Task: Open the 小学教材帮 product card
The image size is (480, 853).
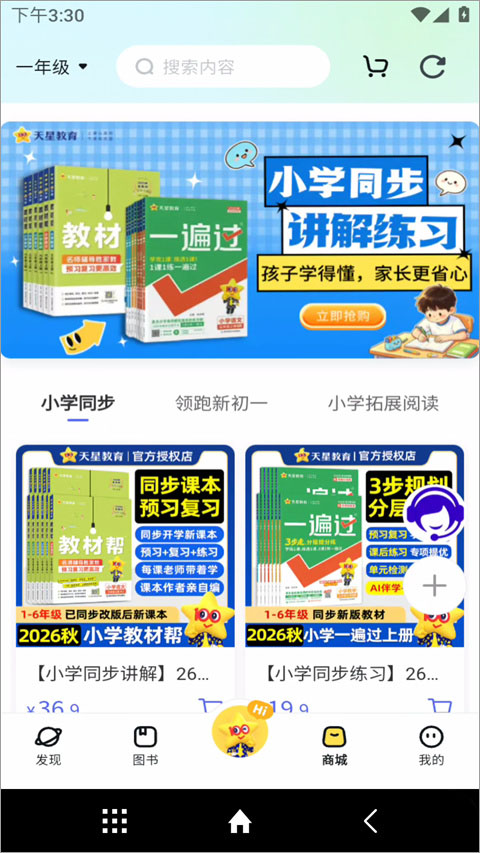Action: click(126, 579)
